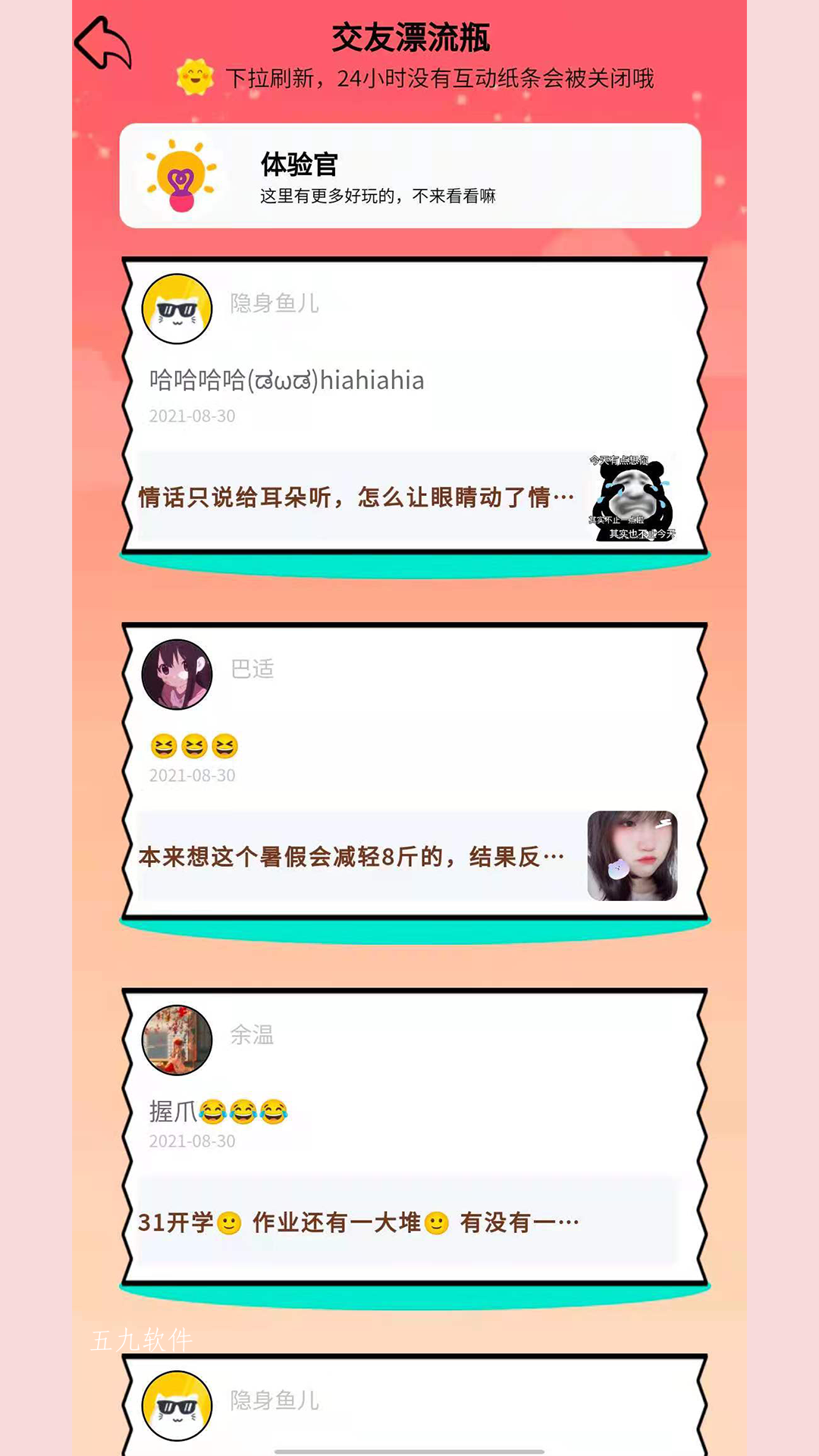View 余温's profile avatar
Screen dimensions: 819x1456
[177, 1040]
